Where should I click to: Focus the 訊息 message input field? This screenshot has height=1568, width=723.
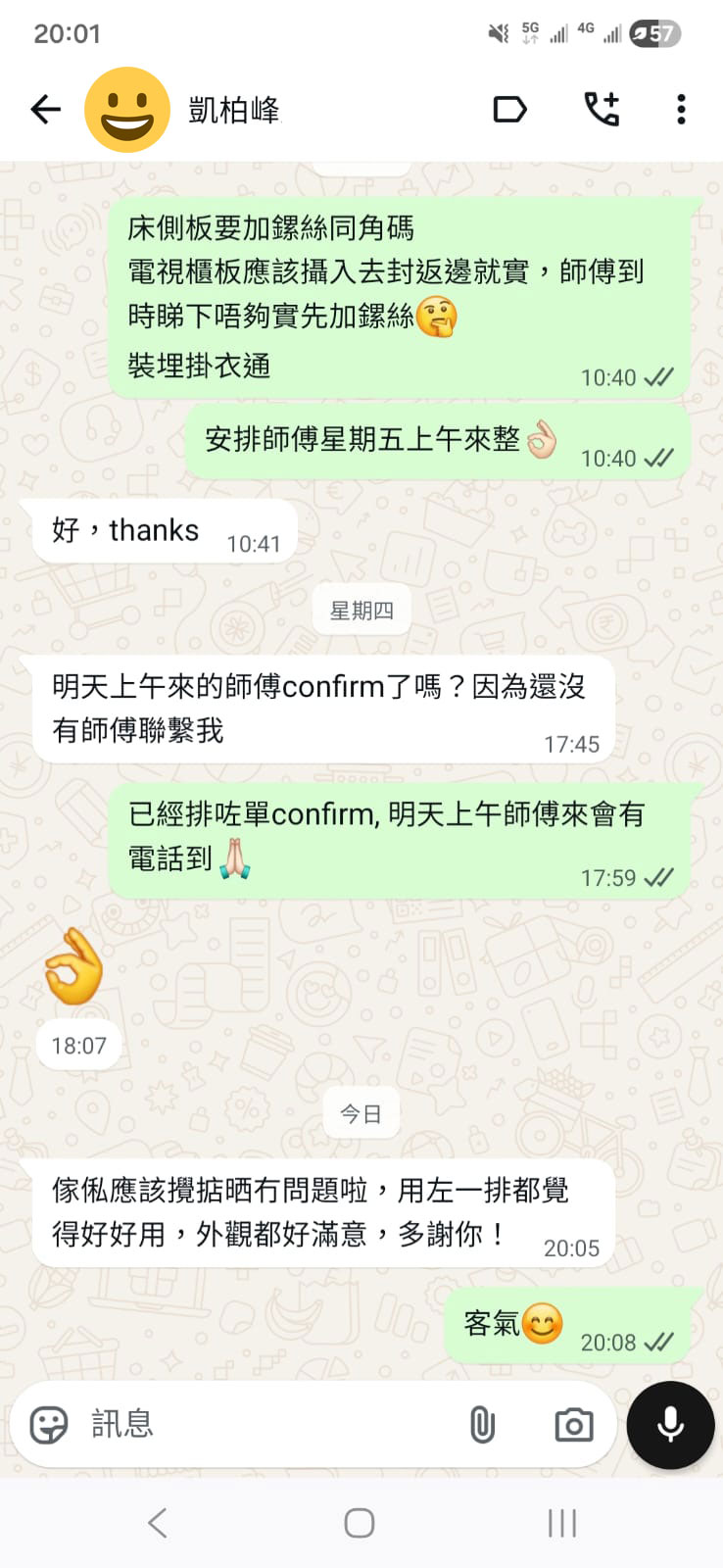click(x=265, y=1424)
